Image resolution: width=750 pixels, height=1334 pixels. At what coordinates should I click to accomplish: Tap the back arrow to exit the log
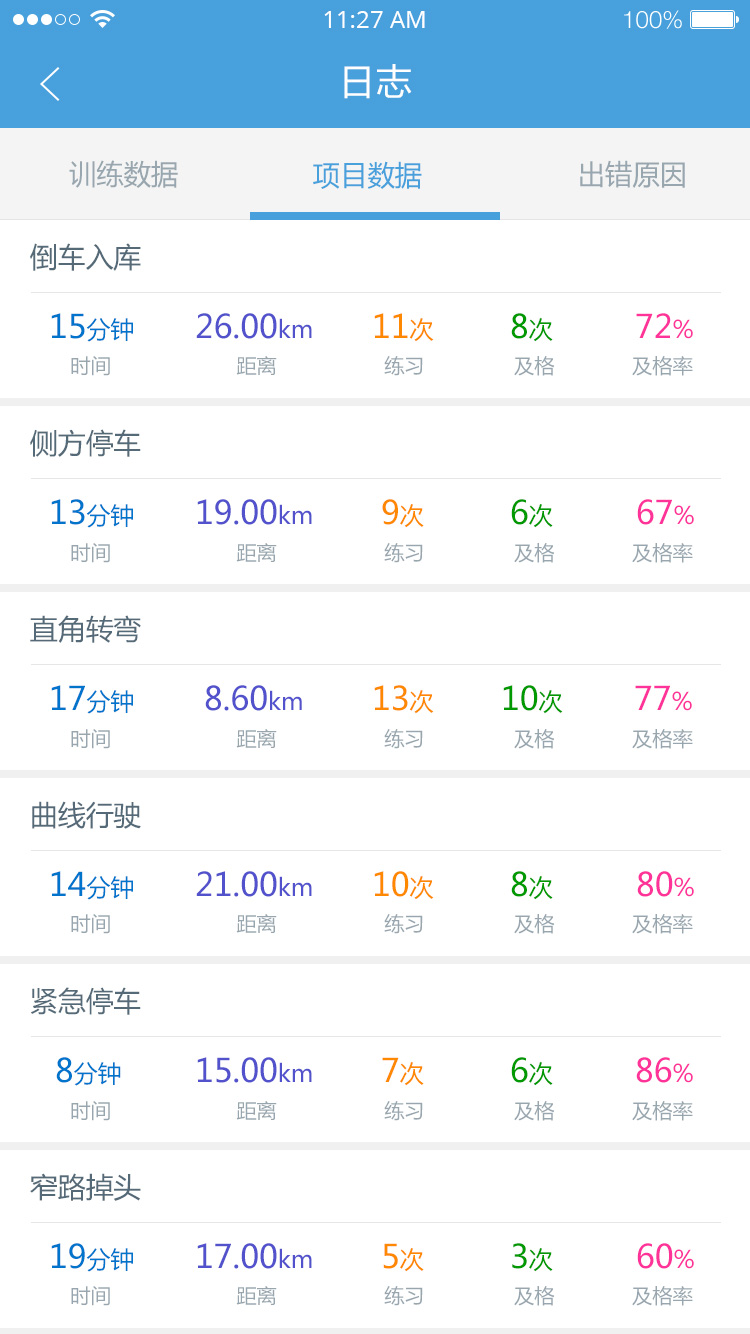pos(50,84)
